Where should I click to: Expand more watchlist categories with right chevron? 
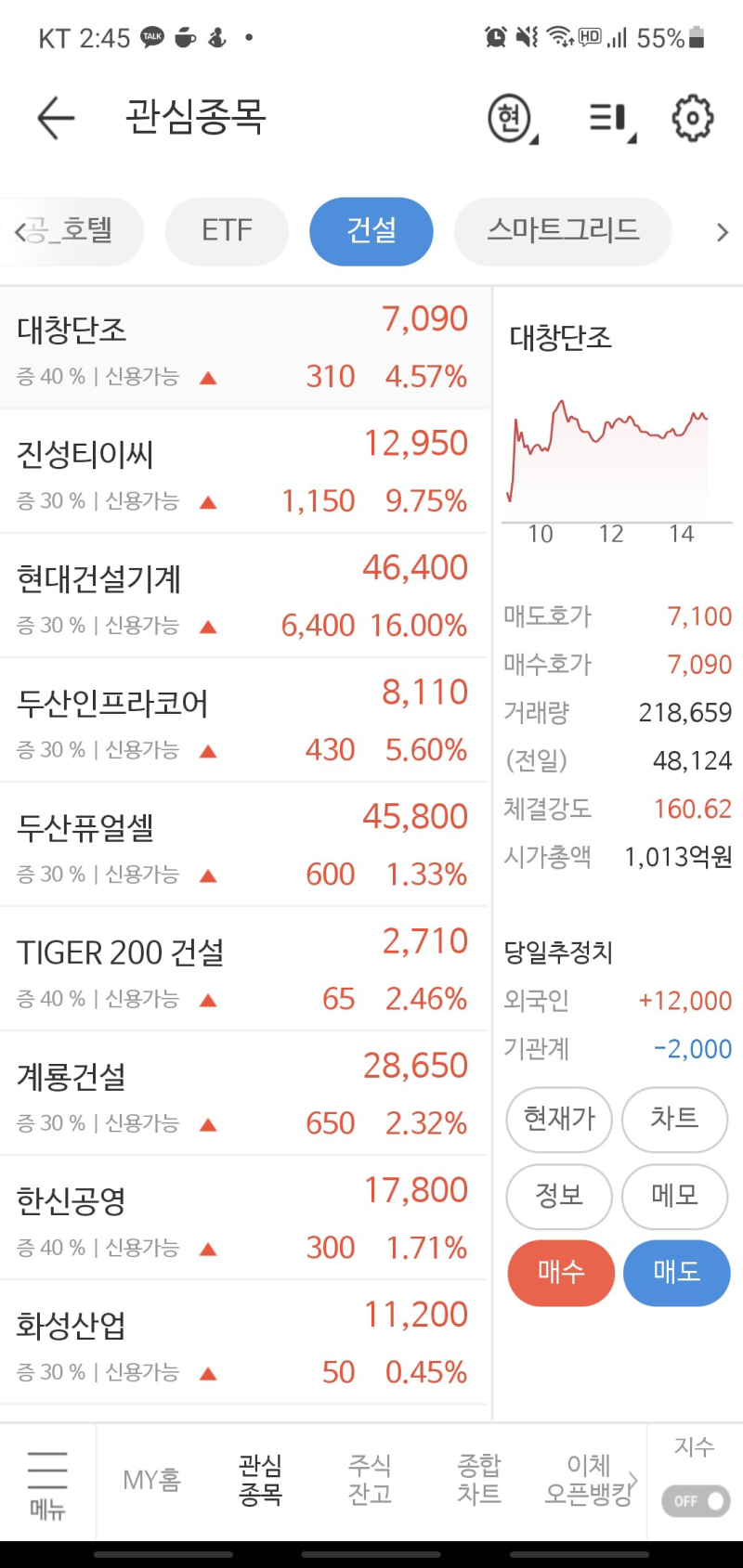click(x=722, y=231)
